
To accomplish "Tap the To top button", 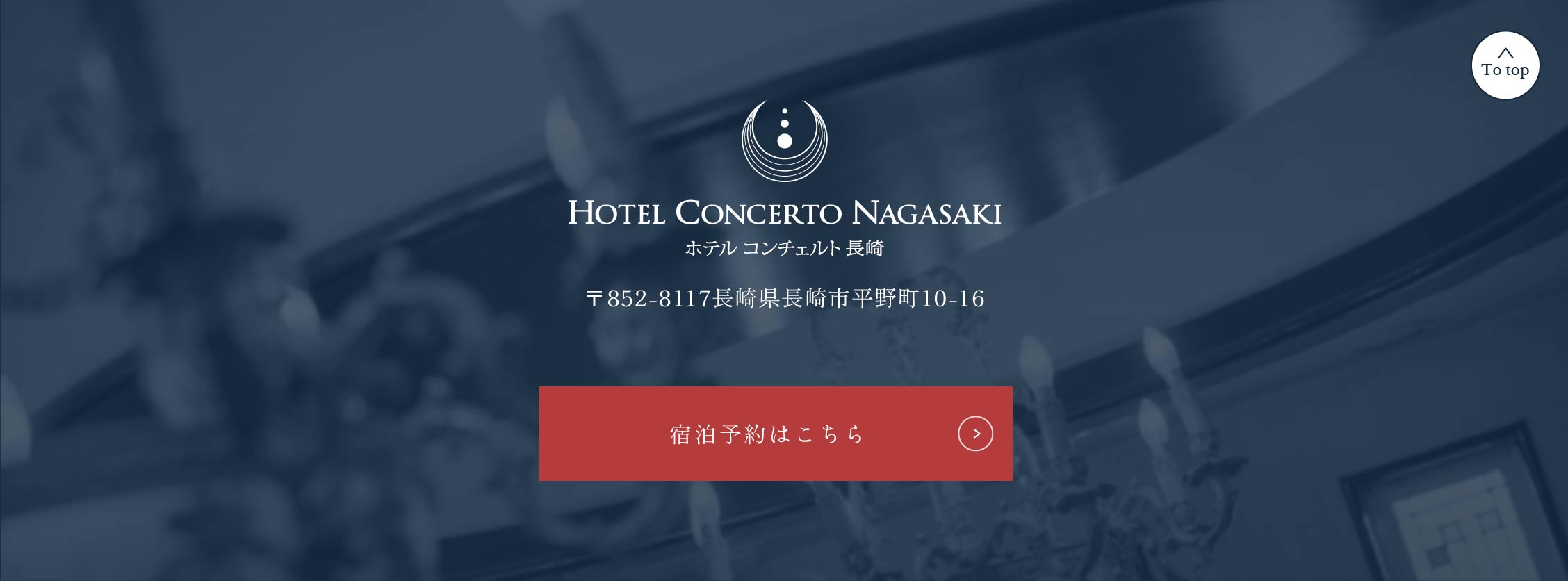I will pos(1505,65).
